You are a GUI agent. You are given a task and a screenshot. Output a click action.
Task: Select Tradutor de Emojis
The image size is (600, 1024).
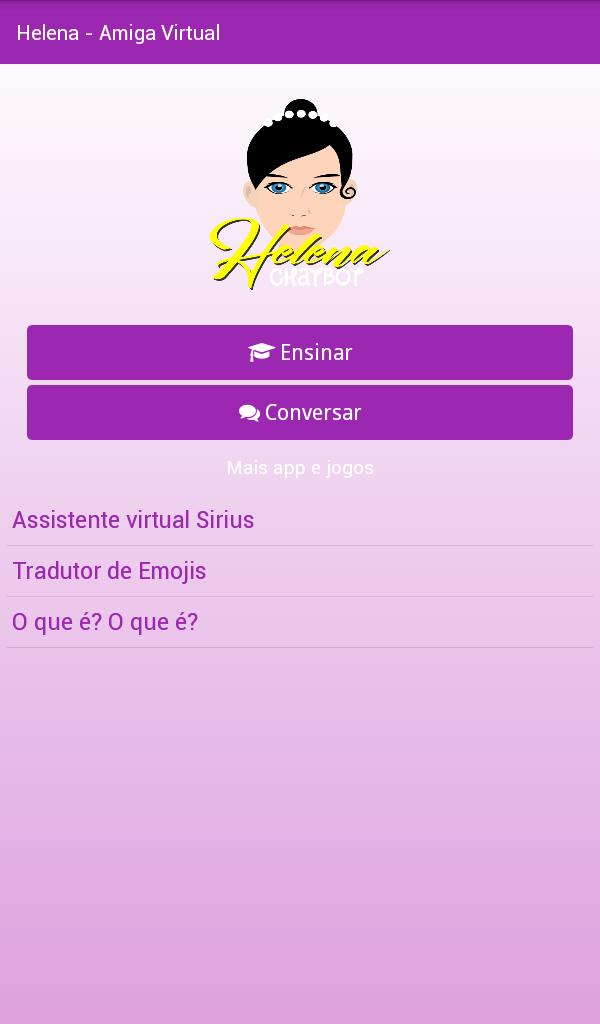coord(109,571)
